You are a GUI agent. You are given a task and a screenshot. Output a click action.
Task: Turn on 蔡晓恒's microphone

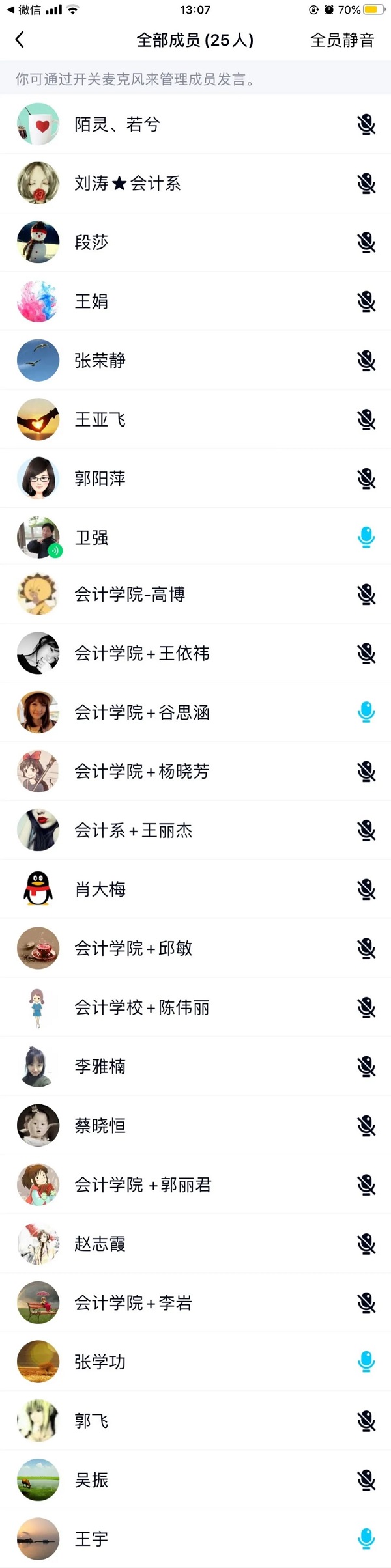[x=366, y=1126]
